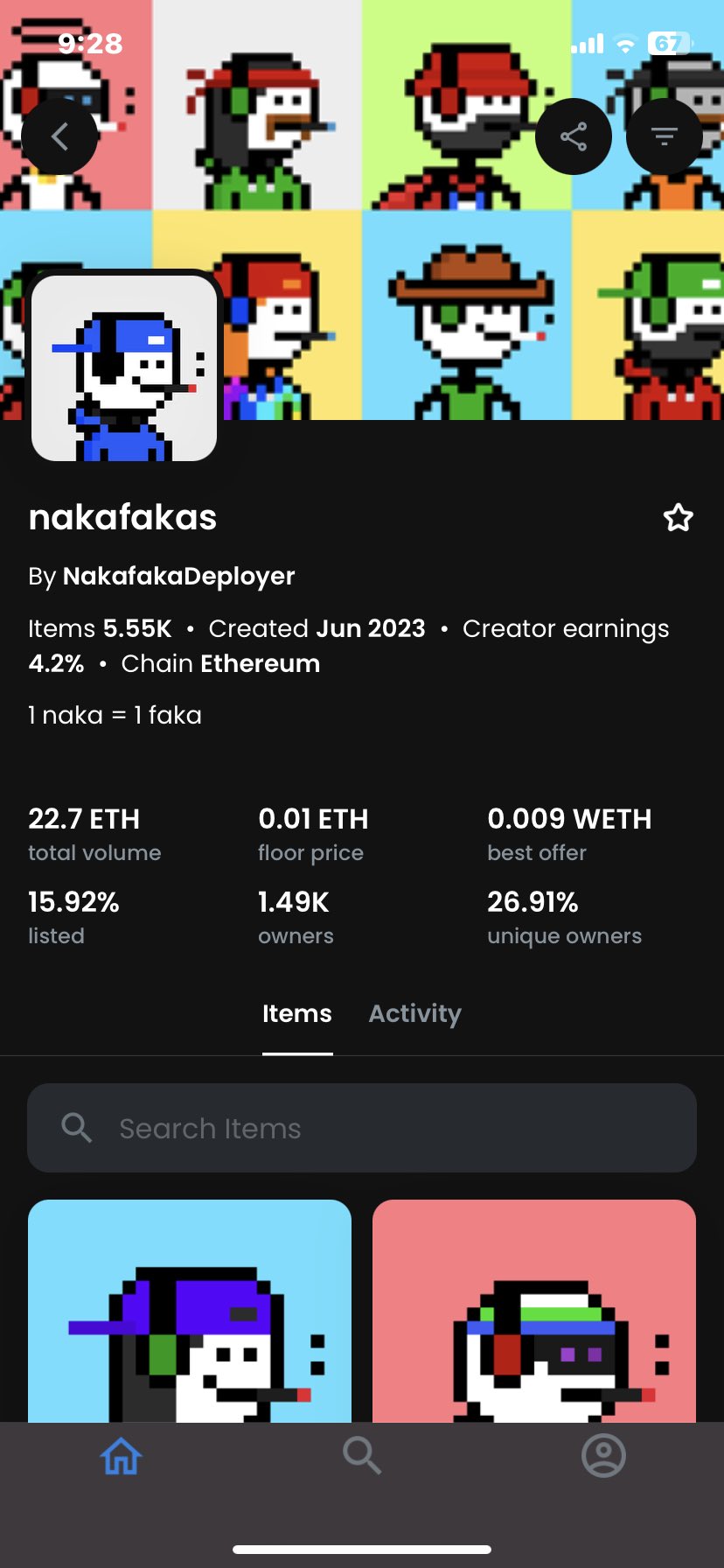Favorite the collection with the star icon

pyautogui.click(x=678, y=518)
